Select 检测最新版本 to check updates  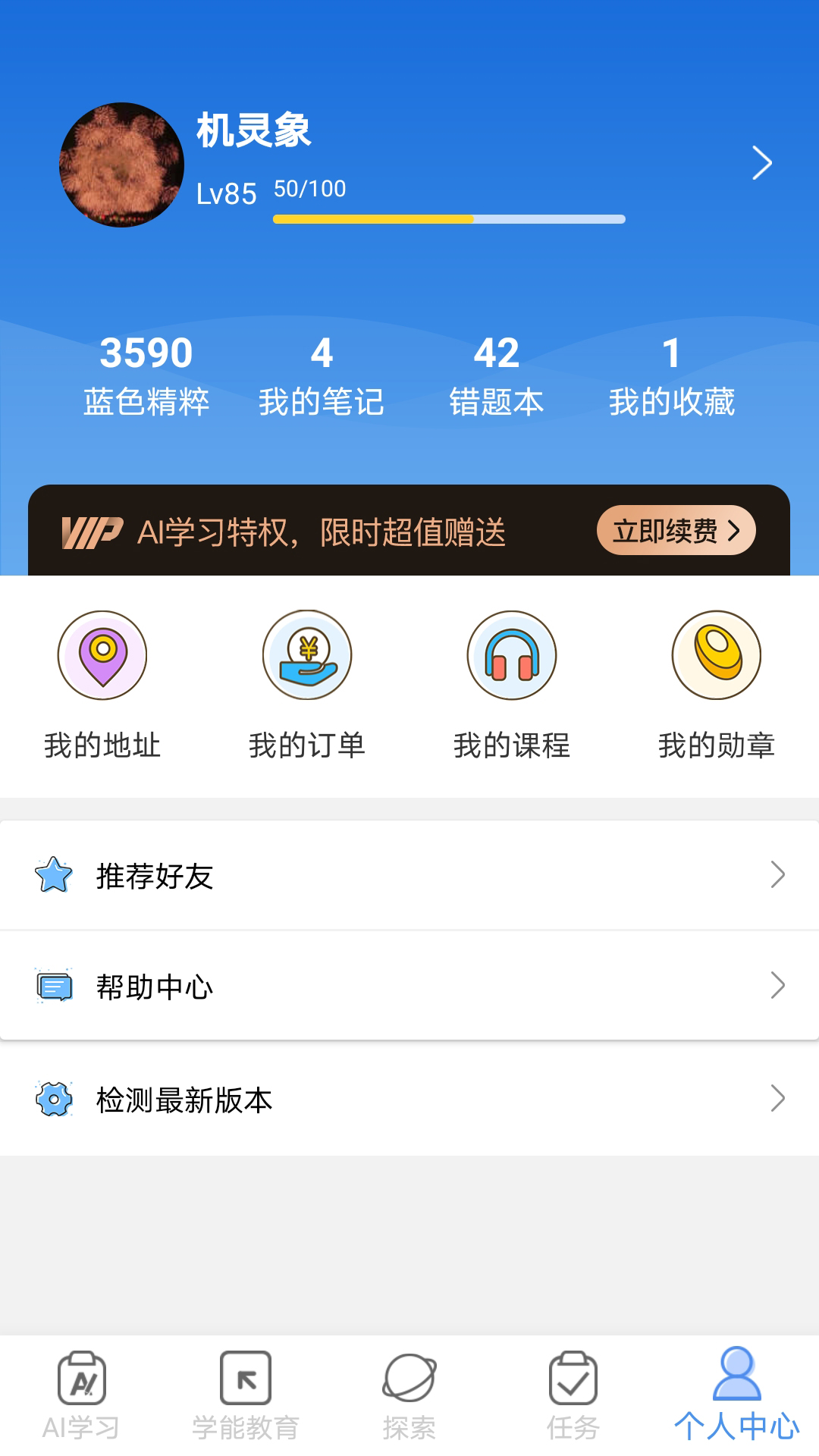coord(409,1100)
